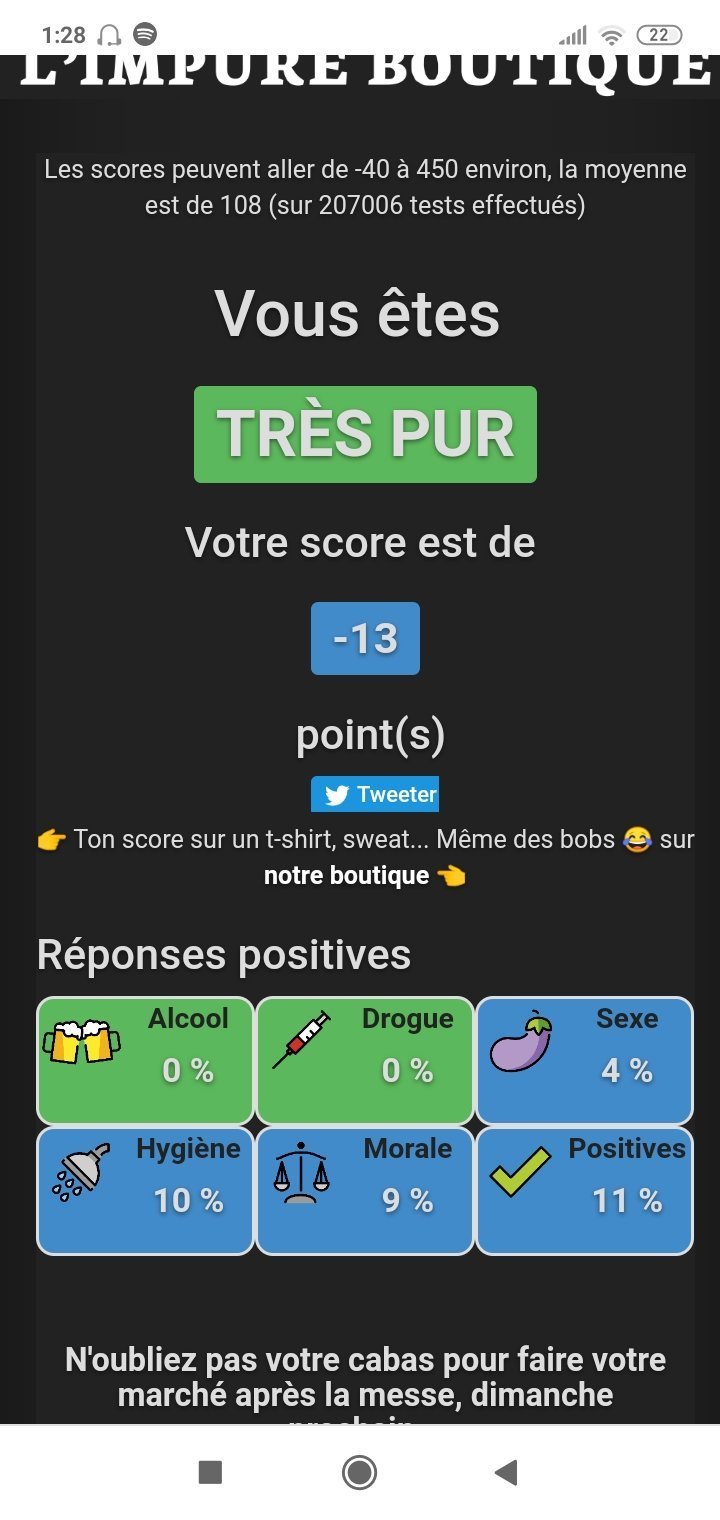Show recent apps with the square button
Viewport: 720px width, 1520px height.
pyautogui.click(x=210, y=1472)
